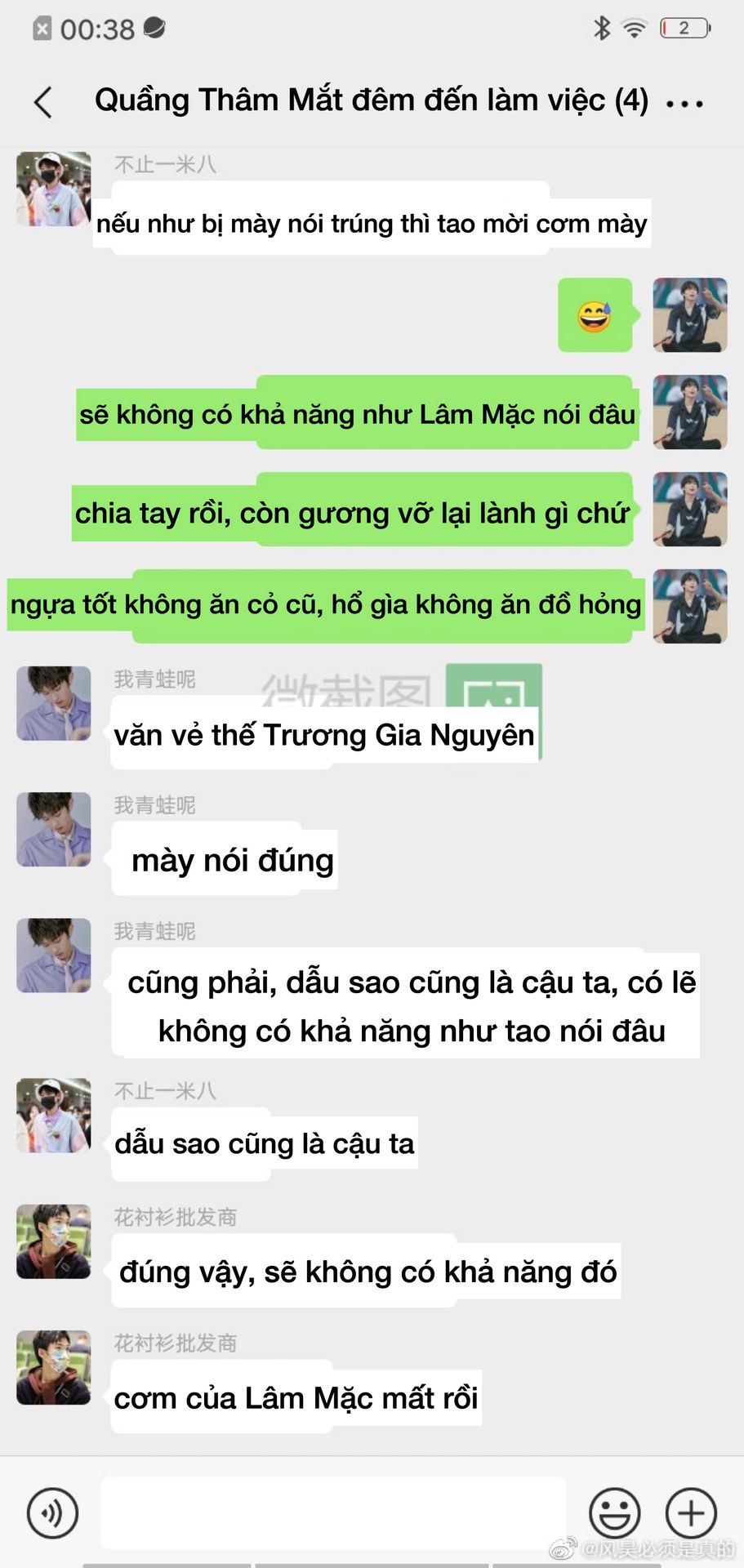744x1568 pixels.
Task: Go back to the chat list
Action: click(x=44, y=102)
